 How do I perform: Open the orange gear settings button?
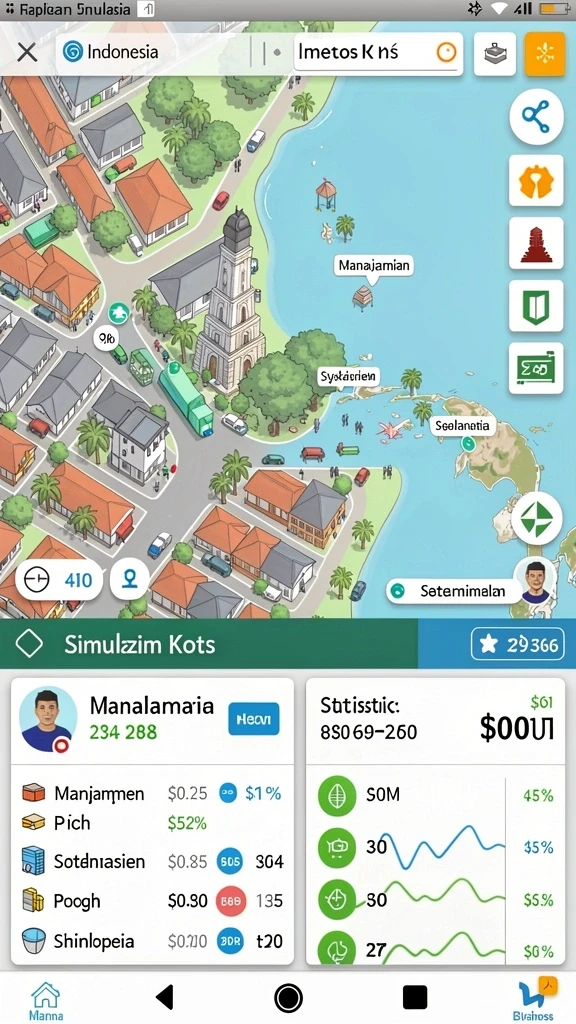click(536, 181)
